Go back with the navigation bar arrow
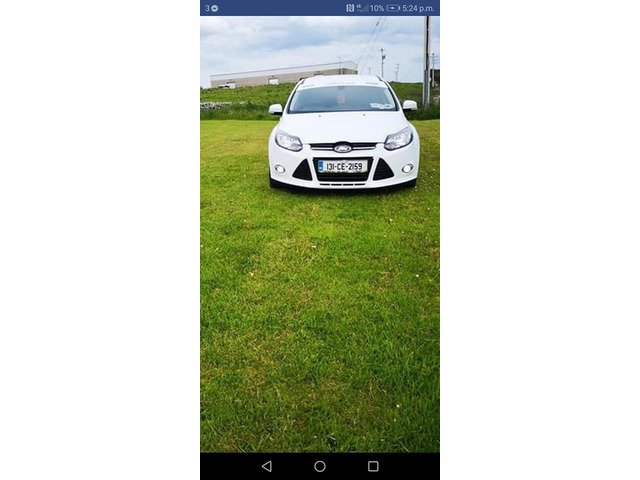The image size is (640, 480). (266, 466)
